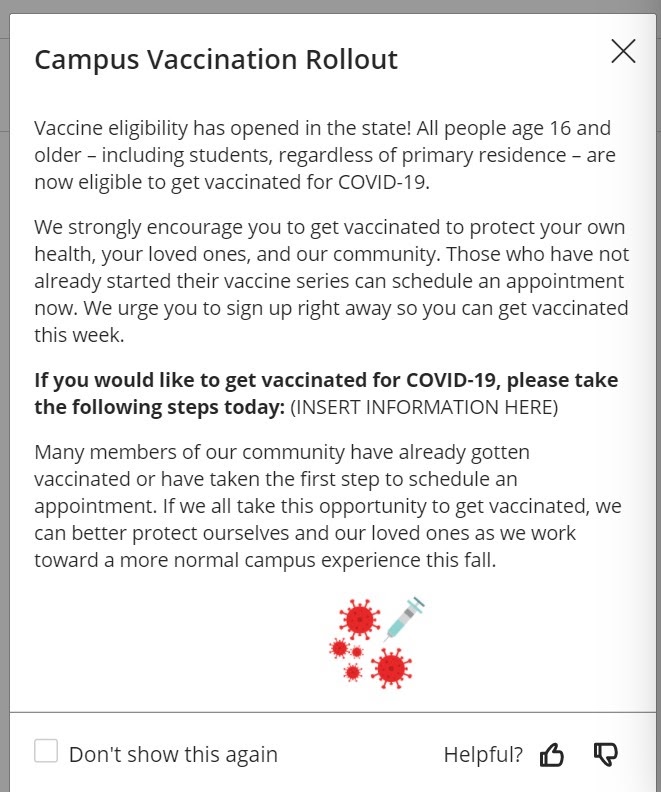The width and height of the screenshot is (661, 792).
Task: Rate this announcement unhelpful with thumbs down
Action: click(x=605, y=755)
